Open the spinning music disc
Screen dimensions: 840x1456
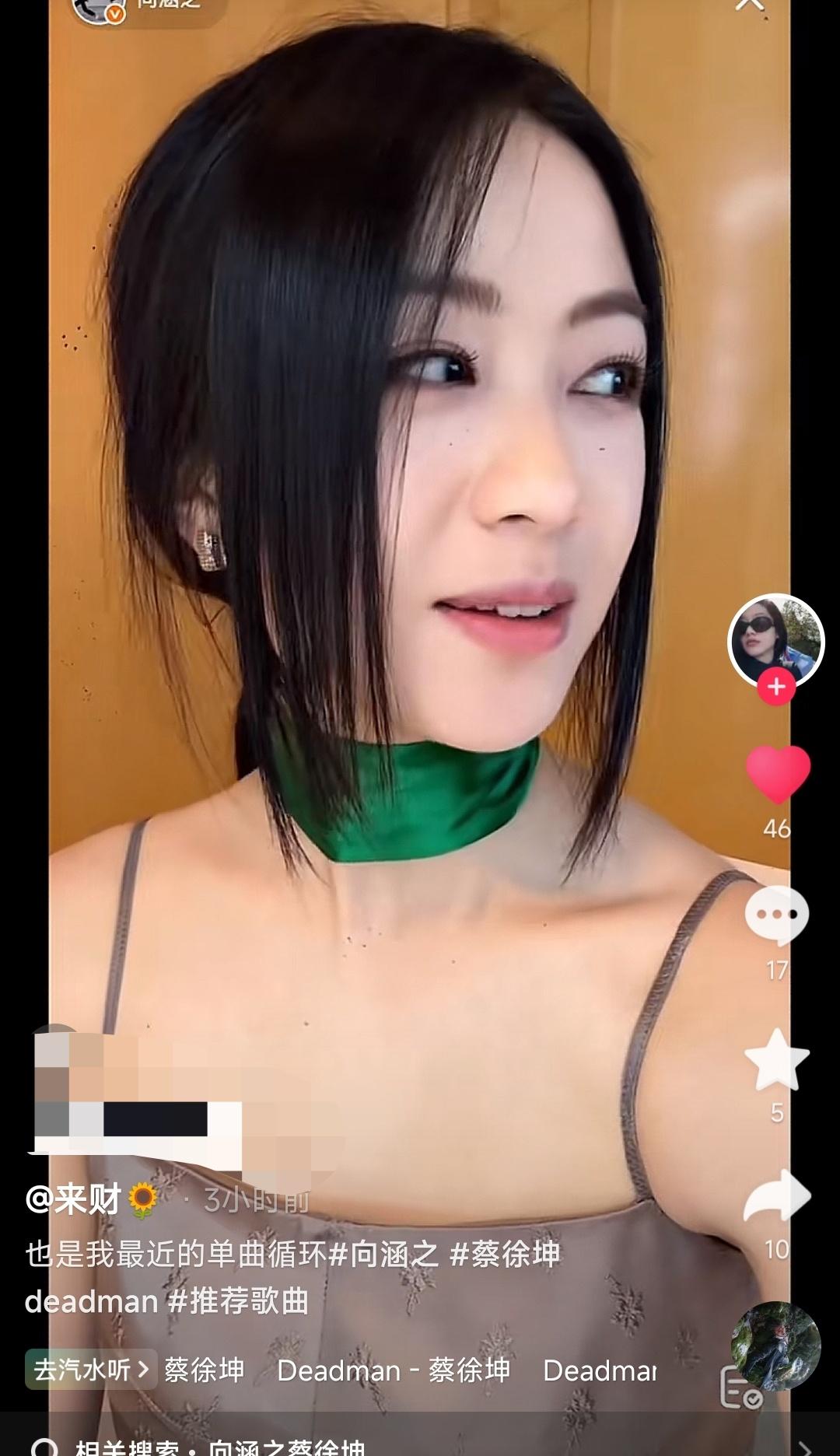[775, 1346]
